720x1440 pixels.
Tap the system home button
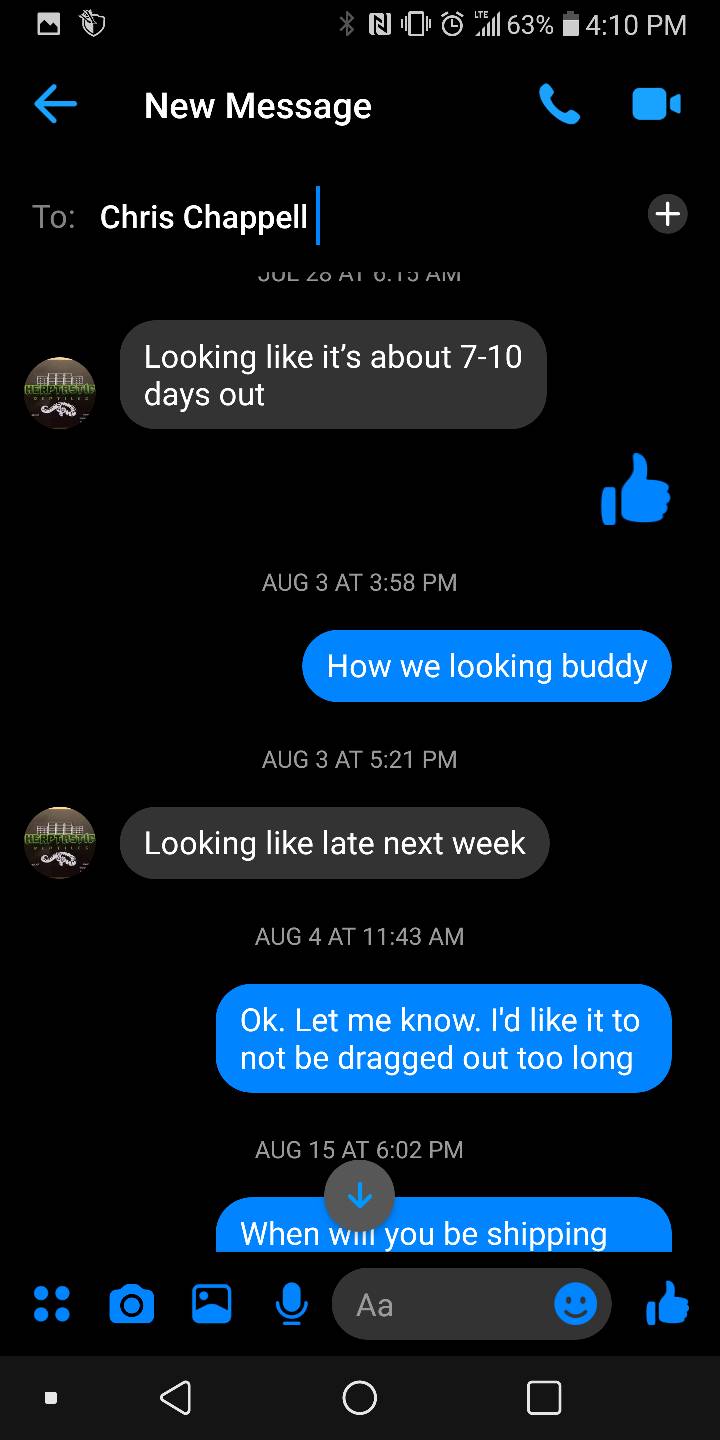coord(360,1397)
